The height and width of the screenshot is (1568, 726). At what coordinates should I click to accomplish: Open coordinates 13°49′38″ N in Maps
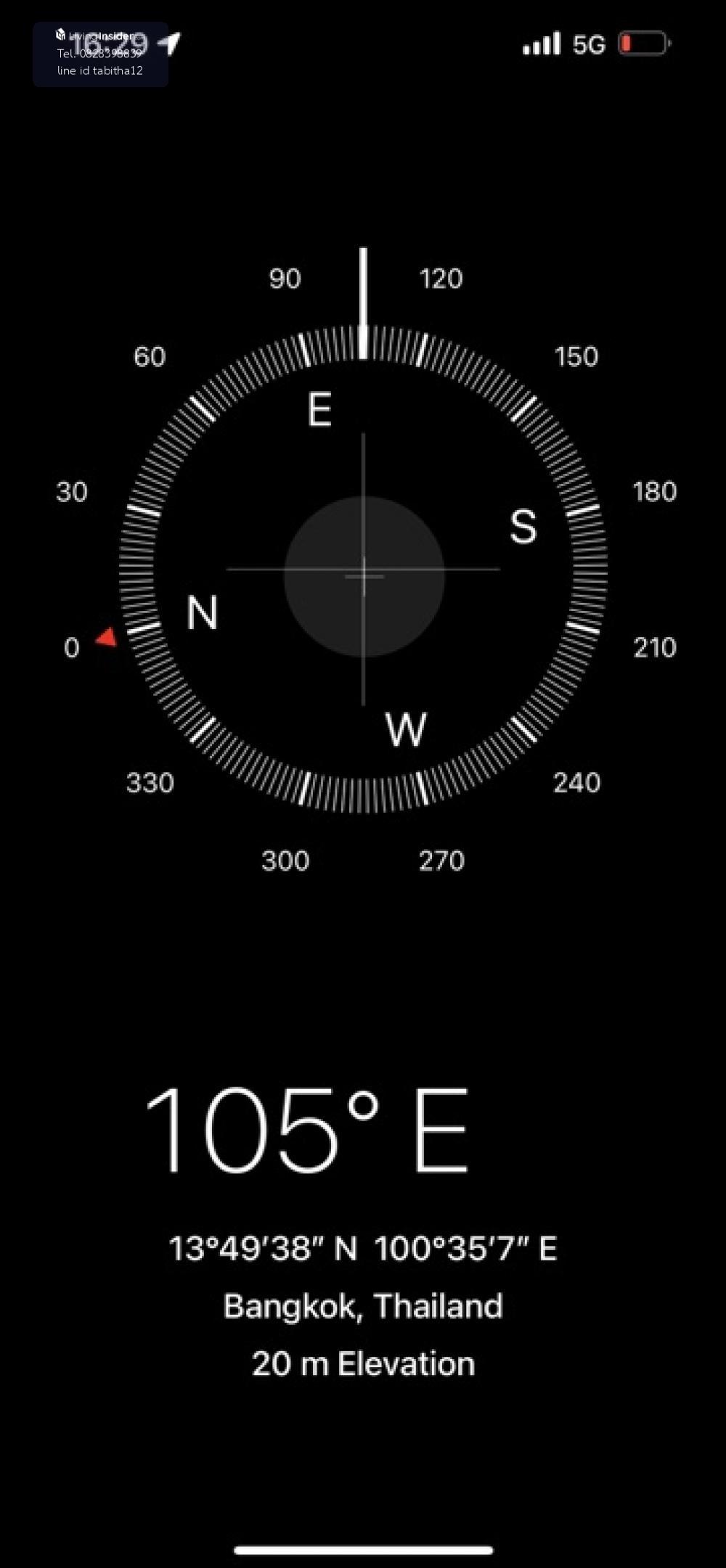click(363, 1248)
